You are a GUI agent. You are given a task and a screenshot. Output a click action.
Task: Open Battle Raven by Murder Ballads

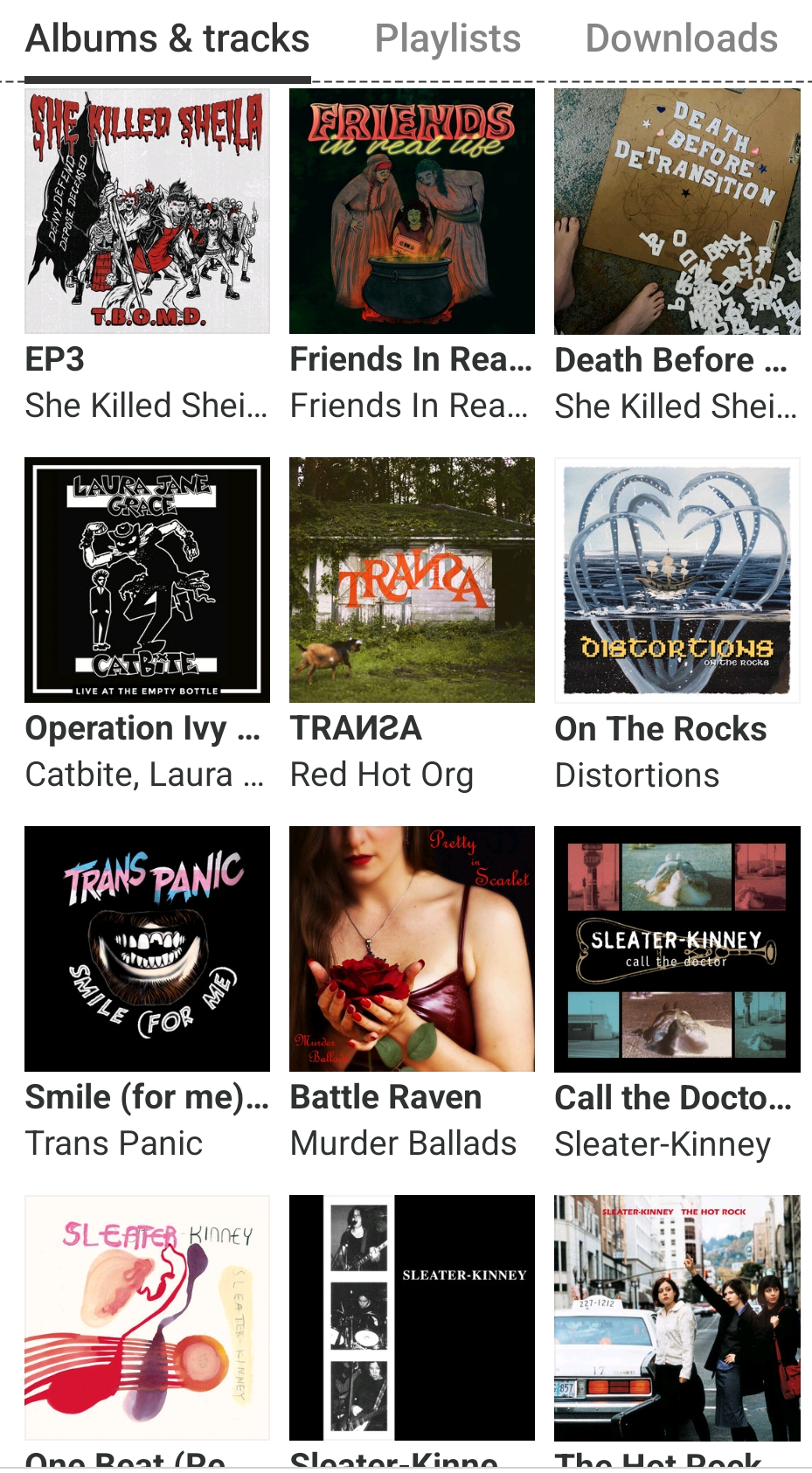[x=412, y=949]
